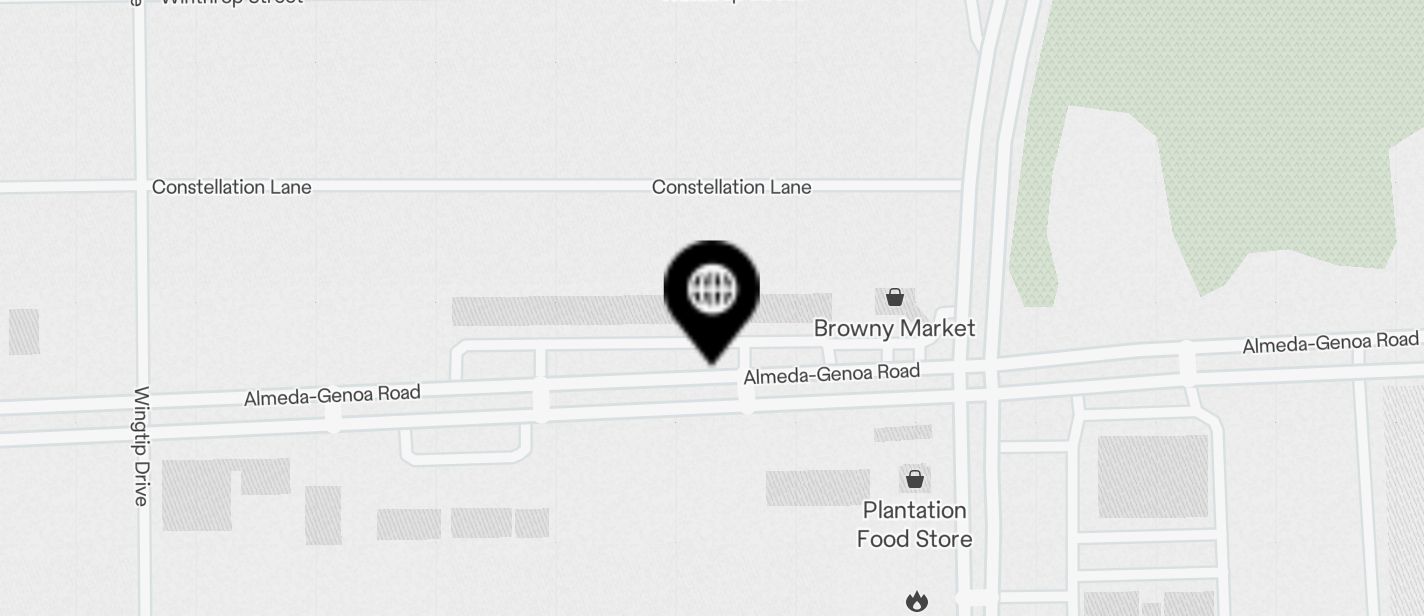The image size is (1424, 616).
Task: Open the Plantation Food Store marker
Action: 914,480
